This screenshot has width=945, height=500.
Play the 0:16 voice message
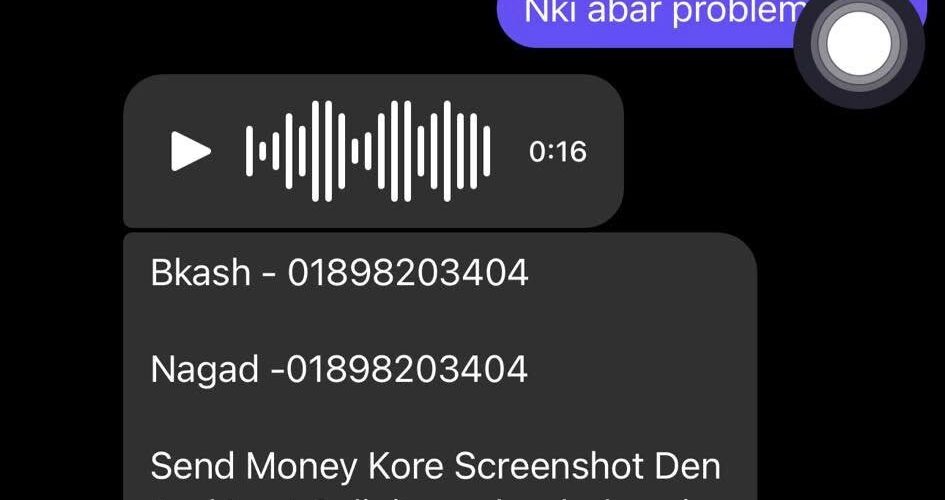coord(190,152)
